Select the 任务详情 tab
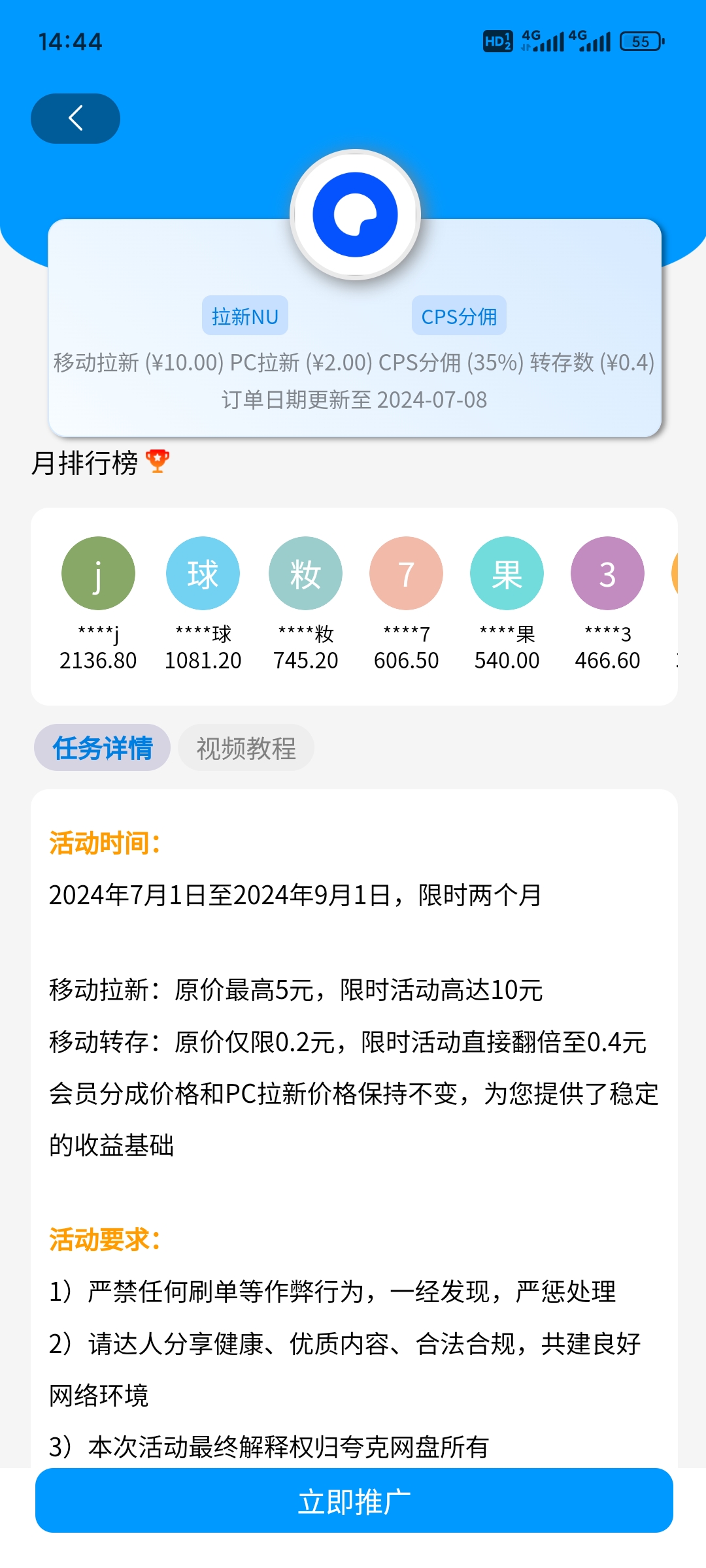The image size is (706, 1568). coord(103,748)
